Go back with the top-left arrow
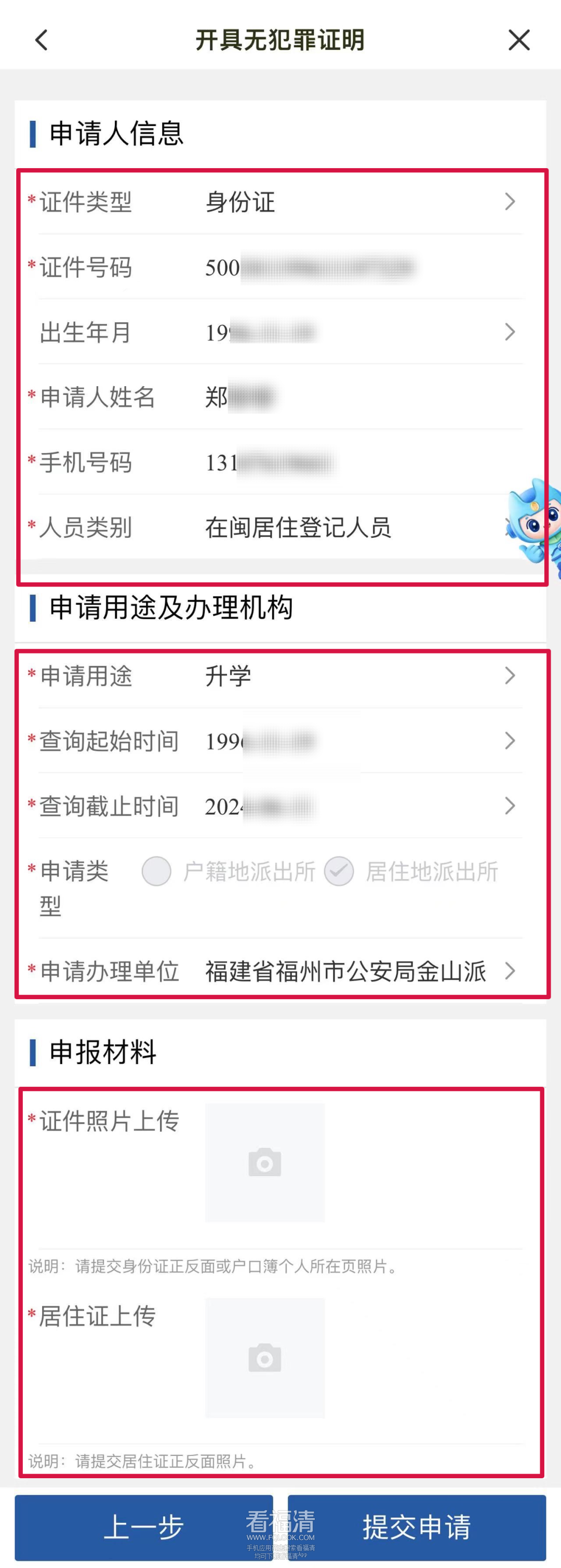 [x=42, y=40]
